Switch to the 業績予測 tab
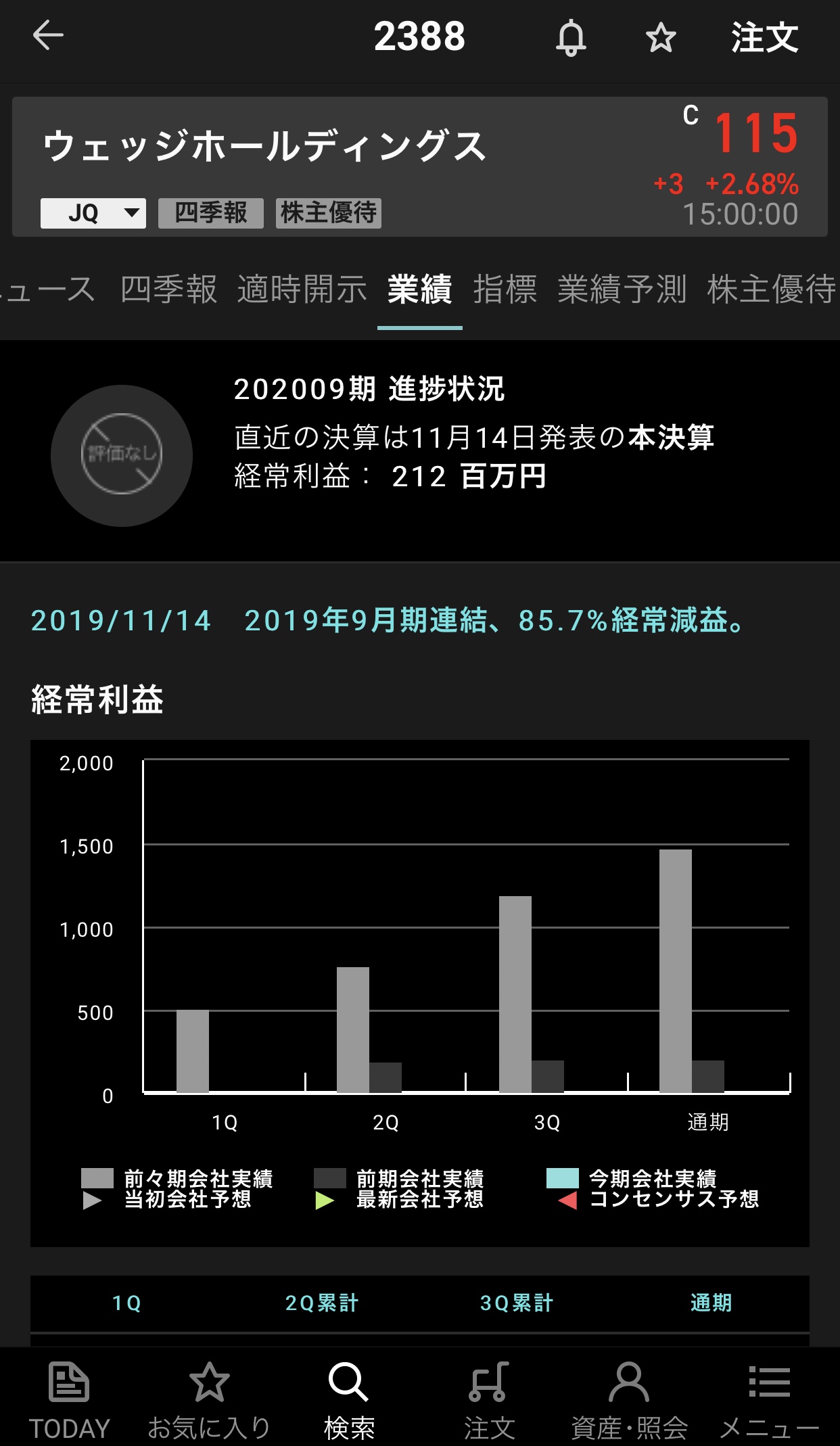 tap(622, 289)
